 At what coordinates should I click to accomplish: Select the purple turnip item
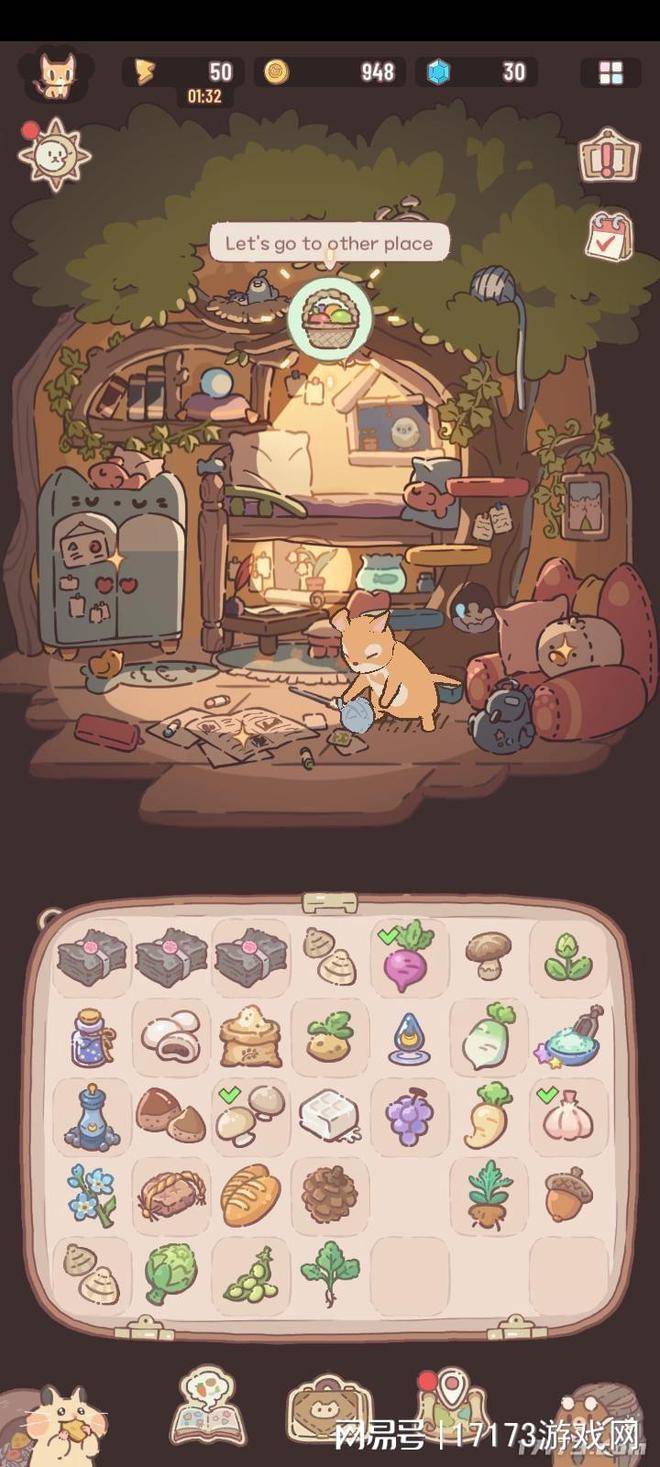(409, 958)
